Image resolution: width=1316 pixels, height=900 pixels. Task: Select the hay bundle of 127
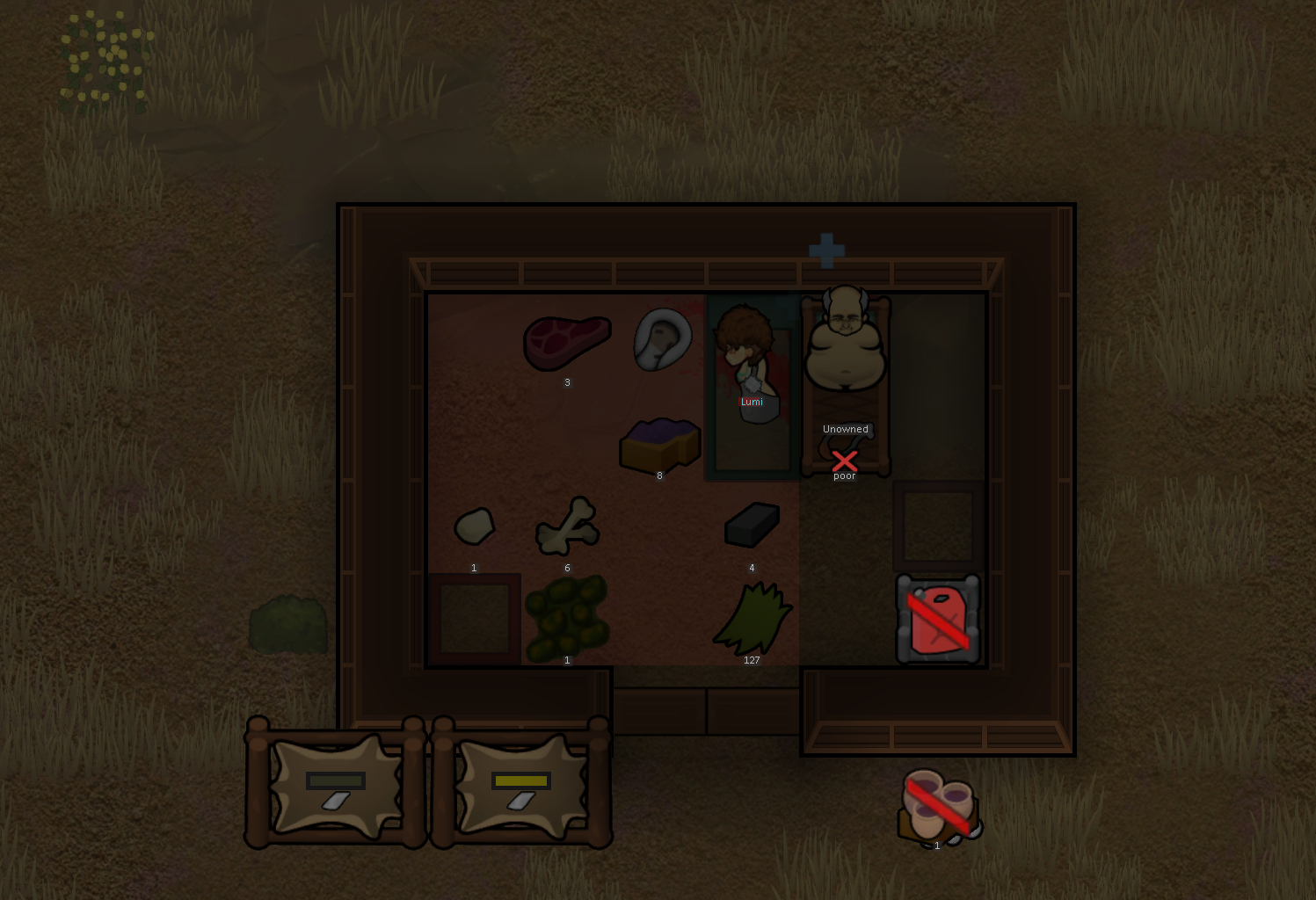coord(753,619)
